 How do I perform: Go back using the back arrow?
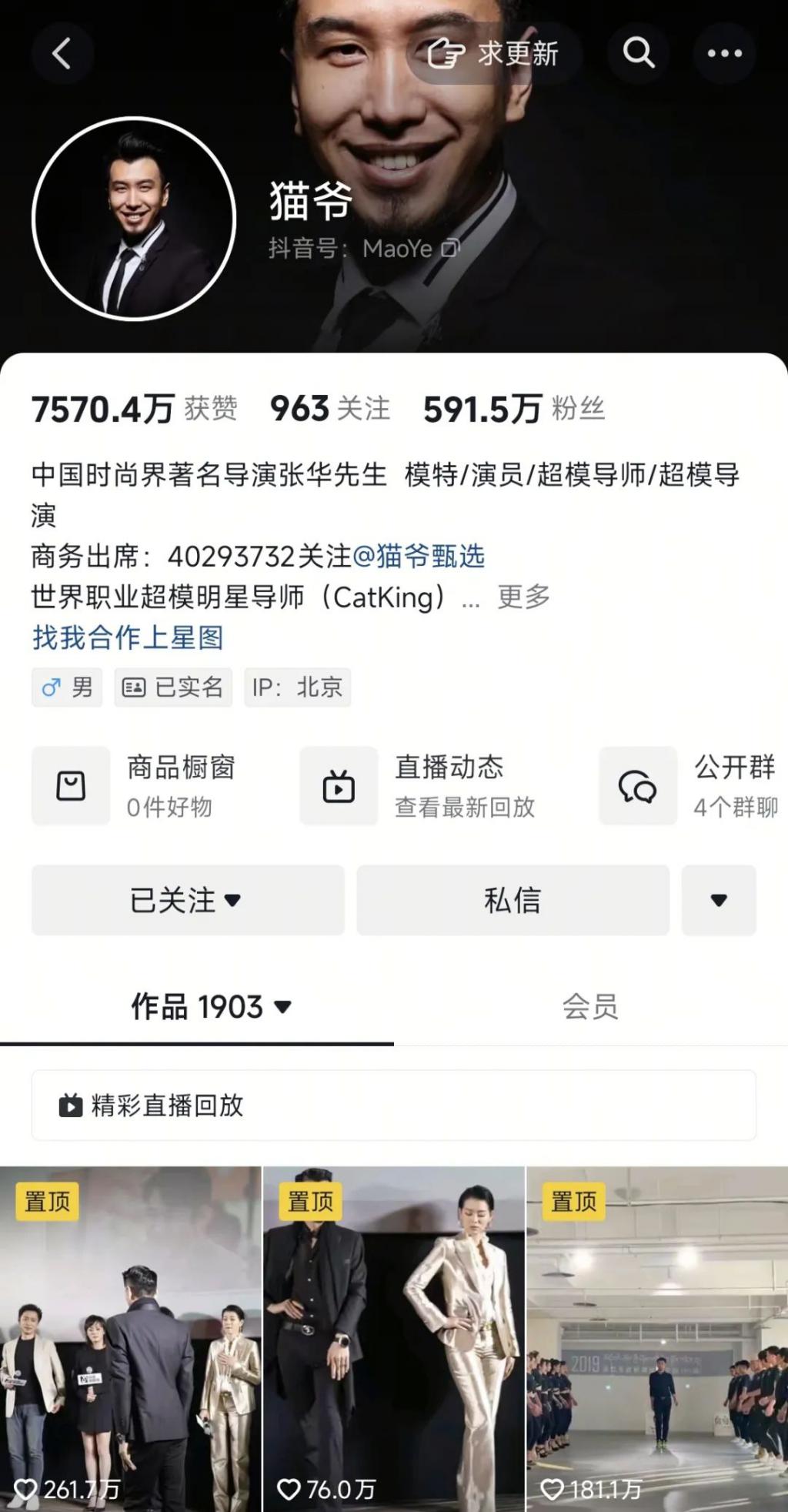62,54
